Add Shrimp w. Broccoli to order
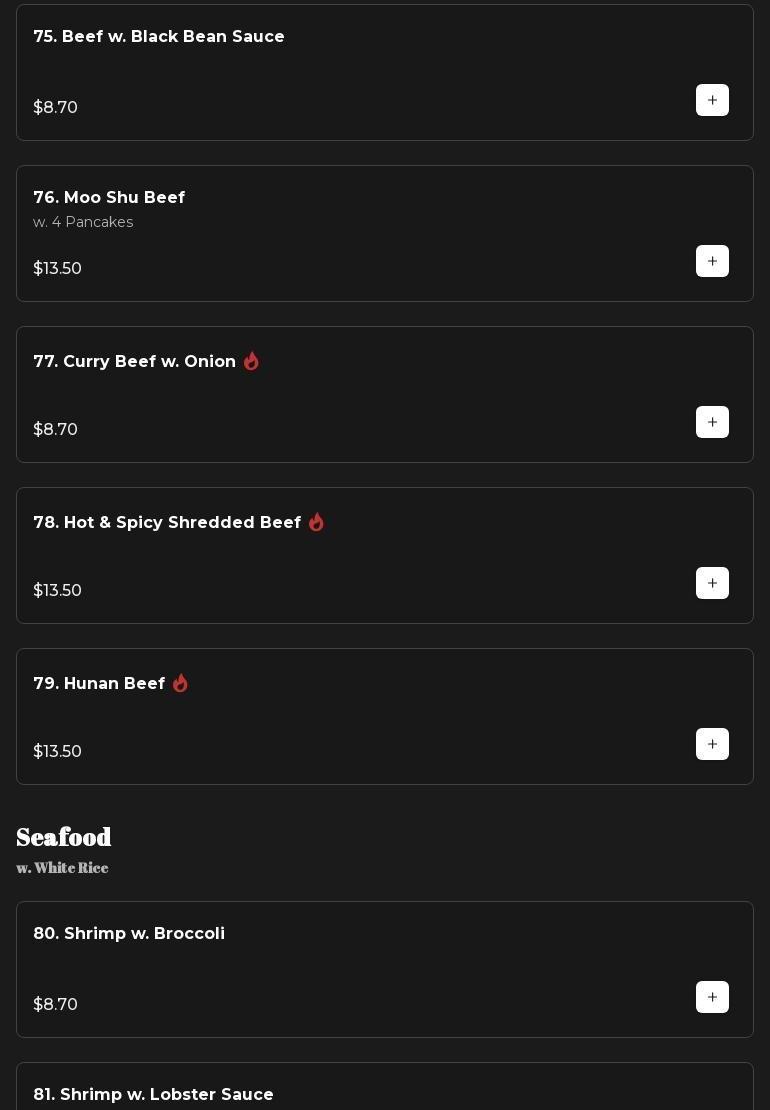 [x=712, y=997]
